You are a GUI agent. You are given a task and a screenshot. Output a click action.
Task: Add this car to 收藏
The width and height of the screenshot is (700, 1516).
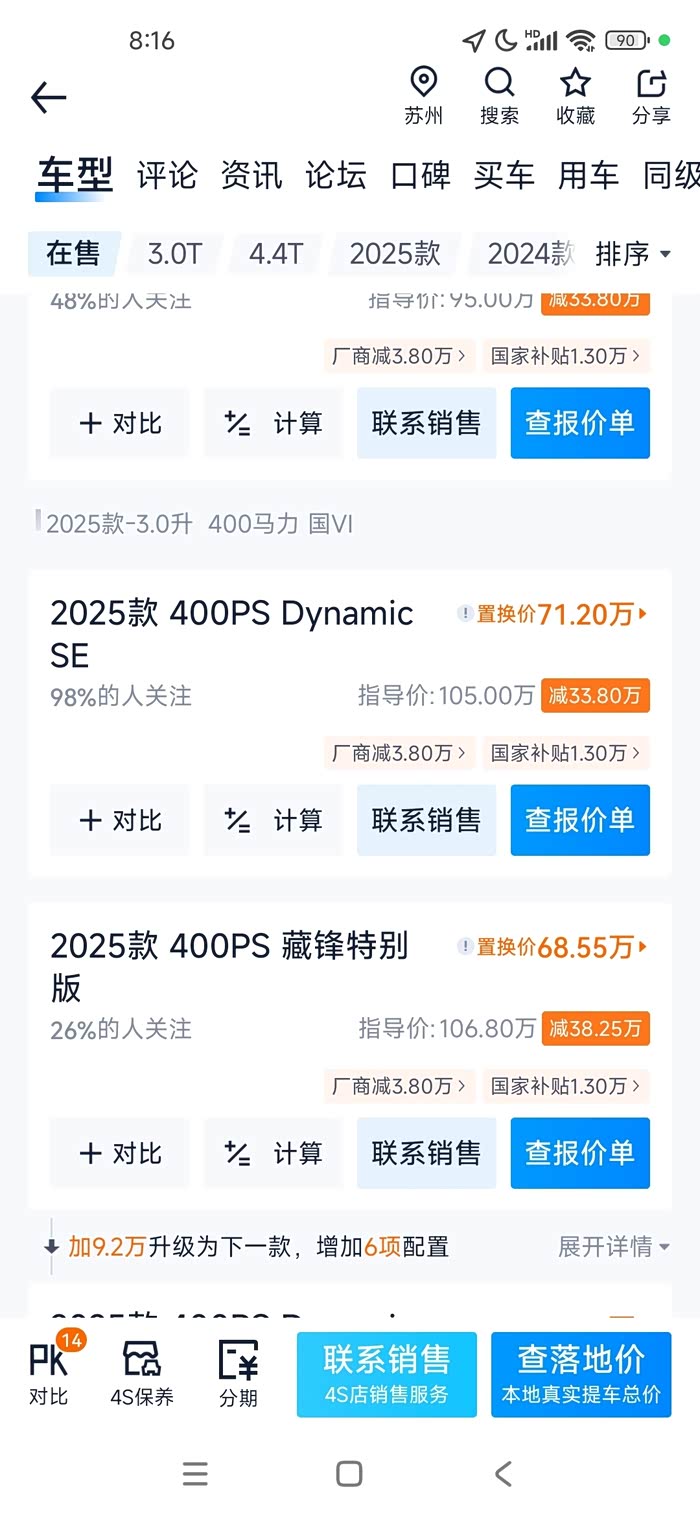pyautogui.click(x=575, y=97)
